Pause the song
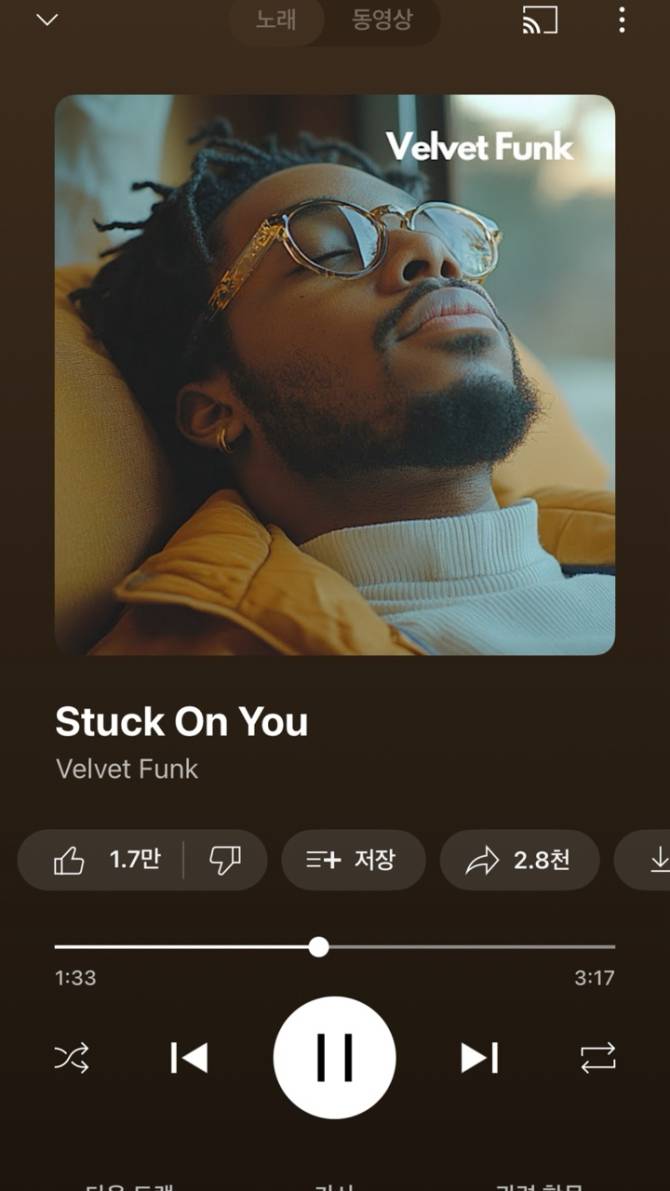 334,1058
